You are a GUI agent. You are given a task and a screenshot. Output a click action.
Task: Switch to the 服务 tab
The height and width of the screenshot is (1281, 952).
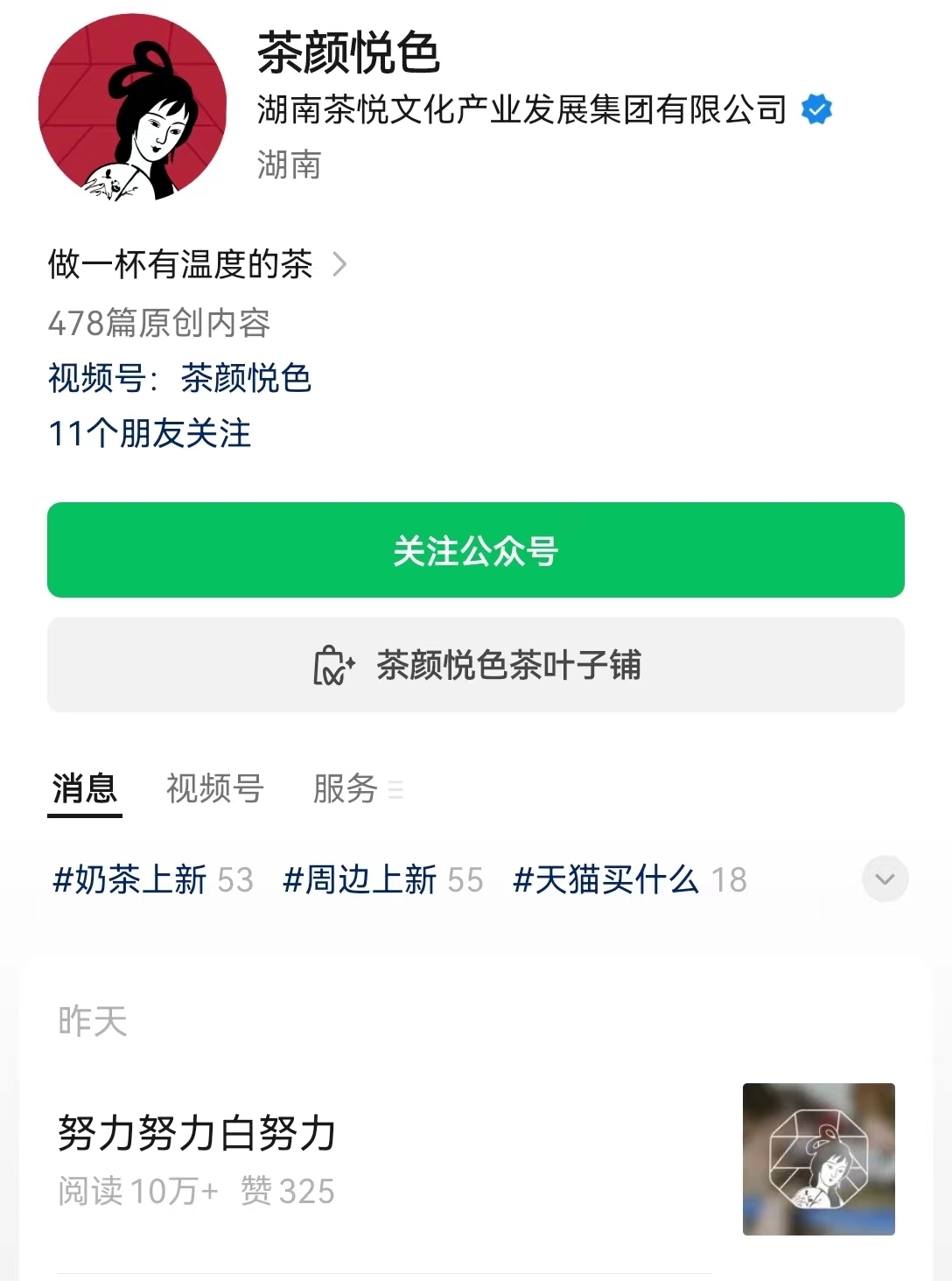344,788
